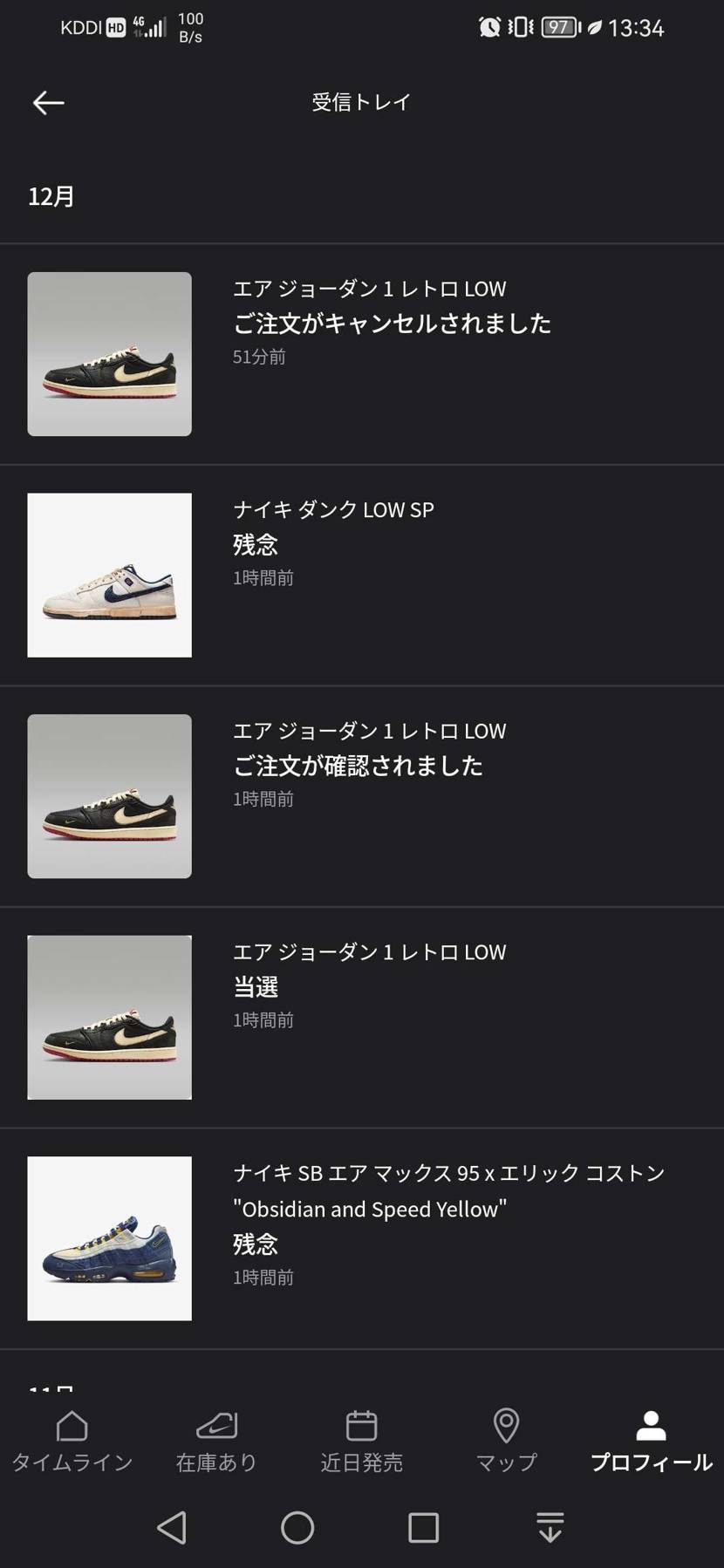Viewport: 724px width, 1568px height.
Task: Tap the Air Max 95 Obsidian thumbnail
Action: coord(109,1237)
